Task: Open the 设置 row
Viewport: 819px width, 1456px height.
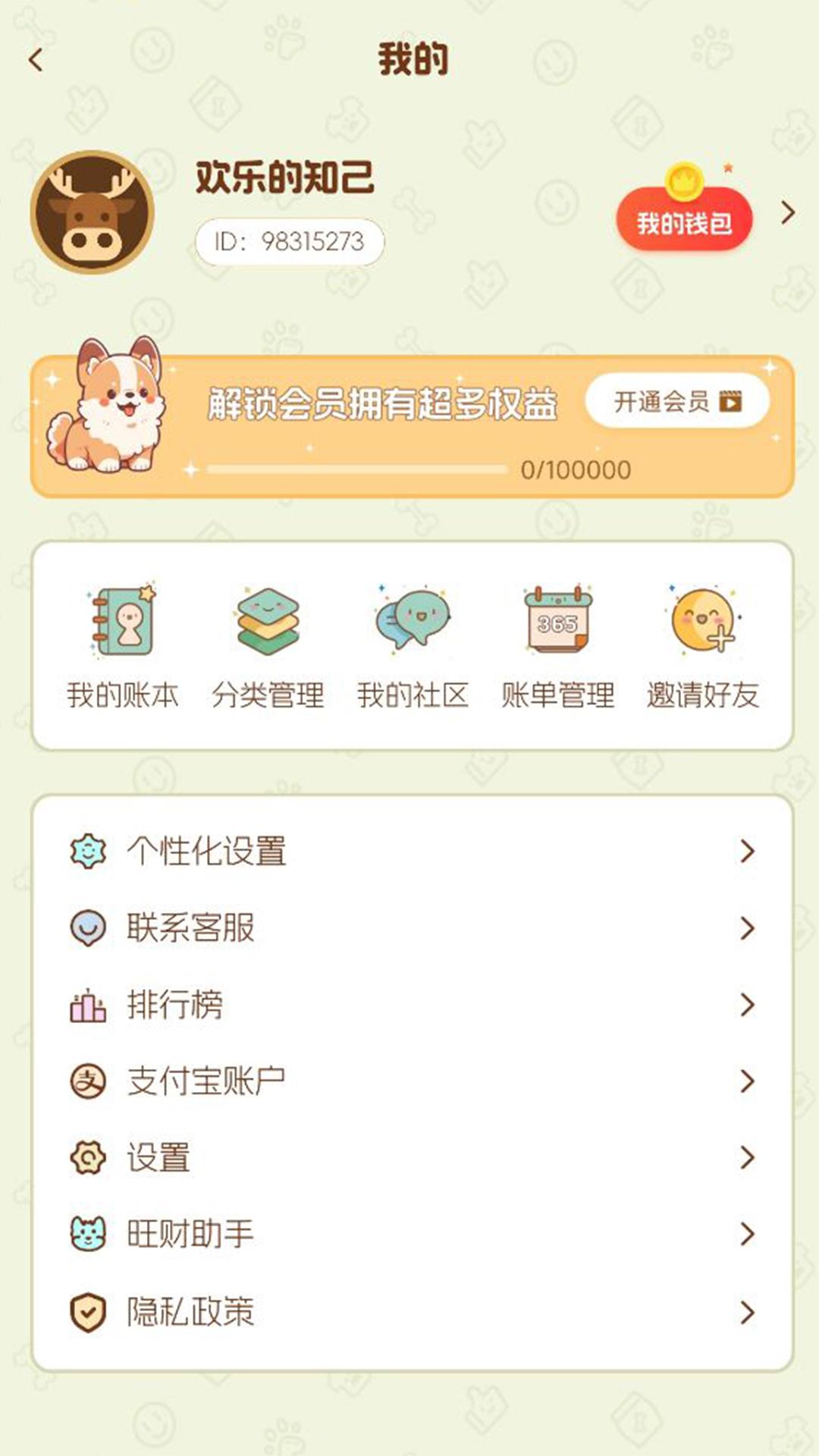Action: (x=413, y=1158)
